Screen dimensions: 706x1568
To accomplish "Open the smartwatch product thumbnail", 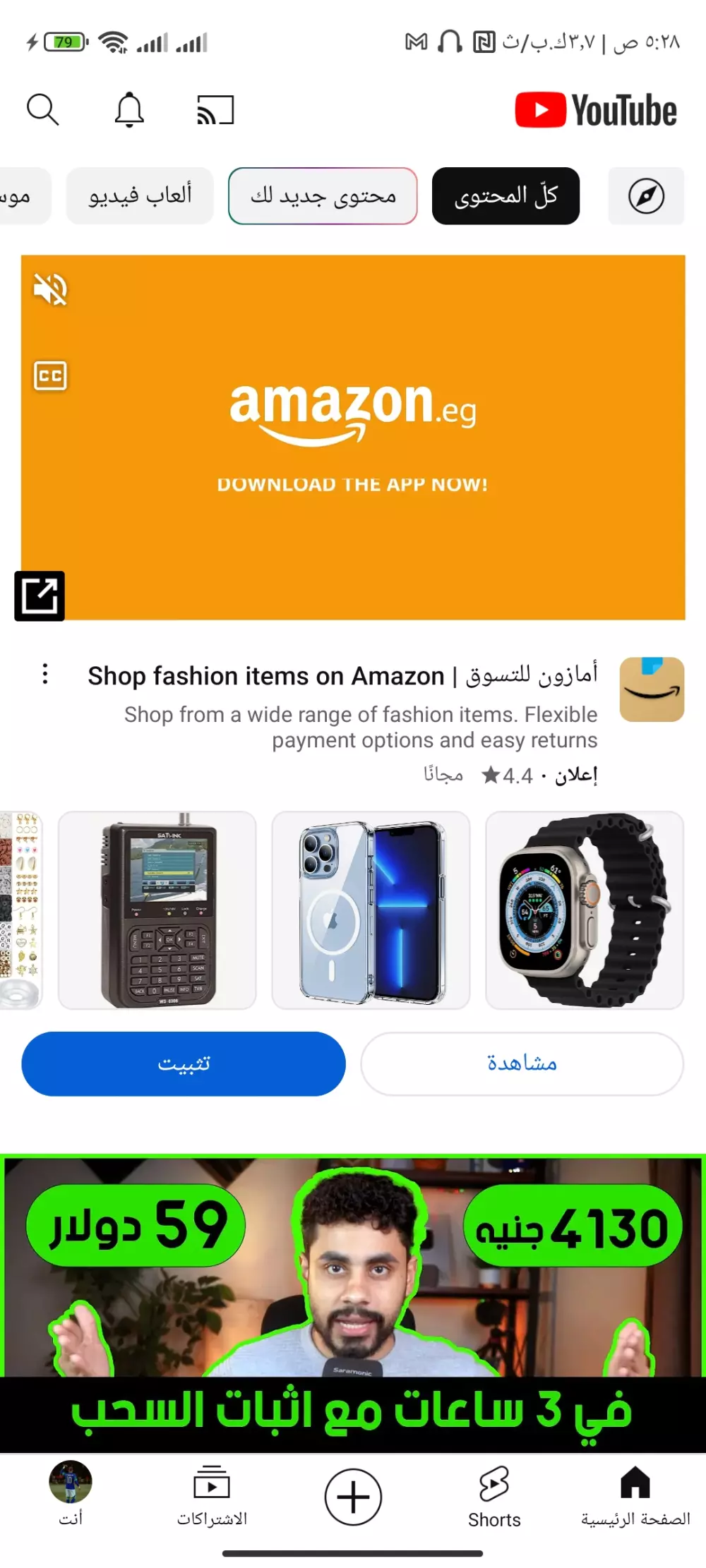I will (585, 911).
